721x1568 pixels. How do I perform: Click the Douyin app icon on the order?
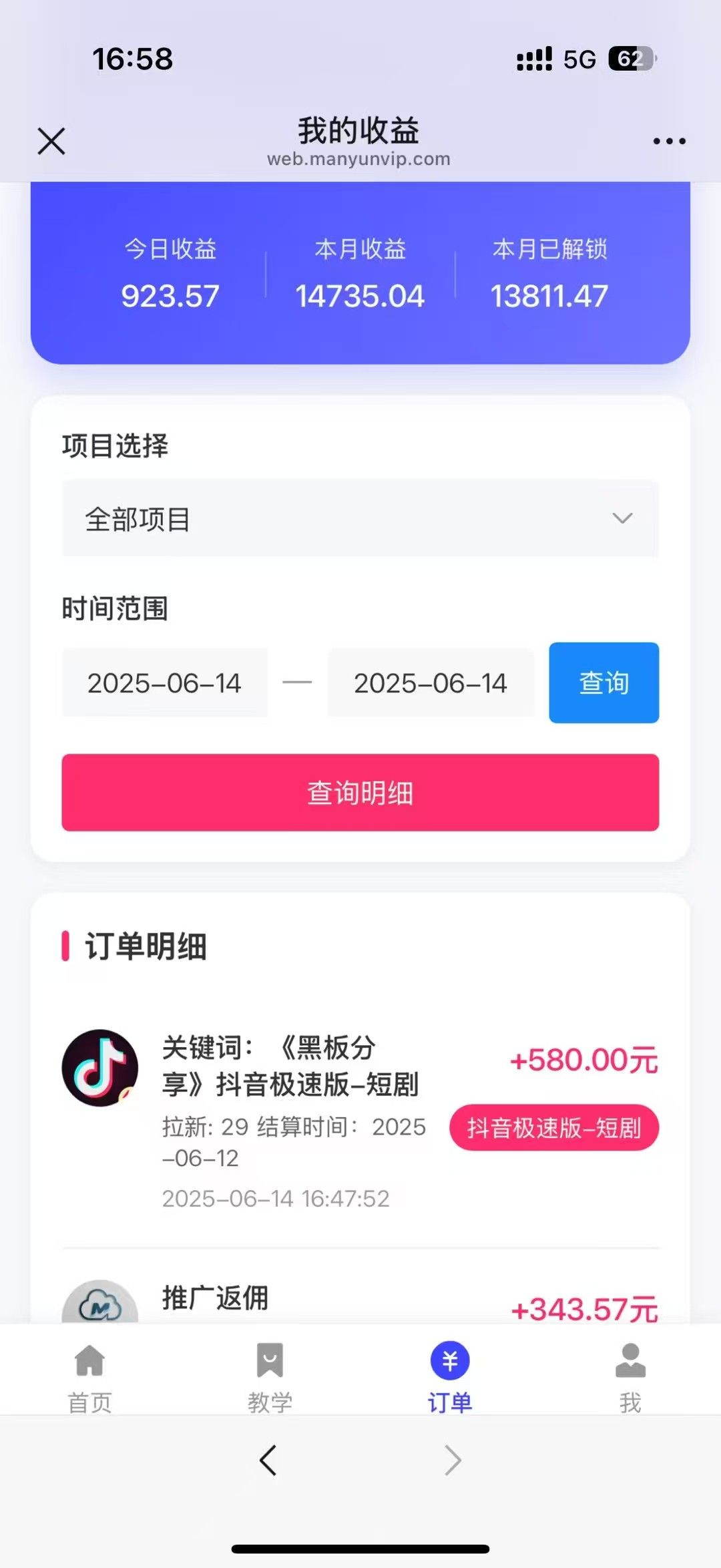pos(100,1069)
